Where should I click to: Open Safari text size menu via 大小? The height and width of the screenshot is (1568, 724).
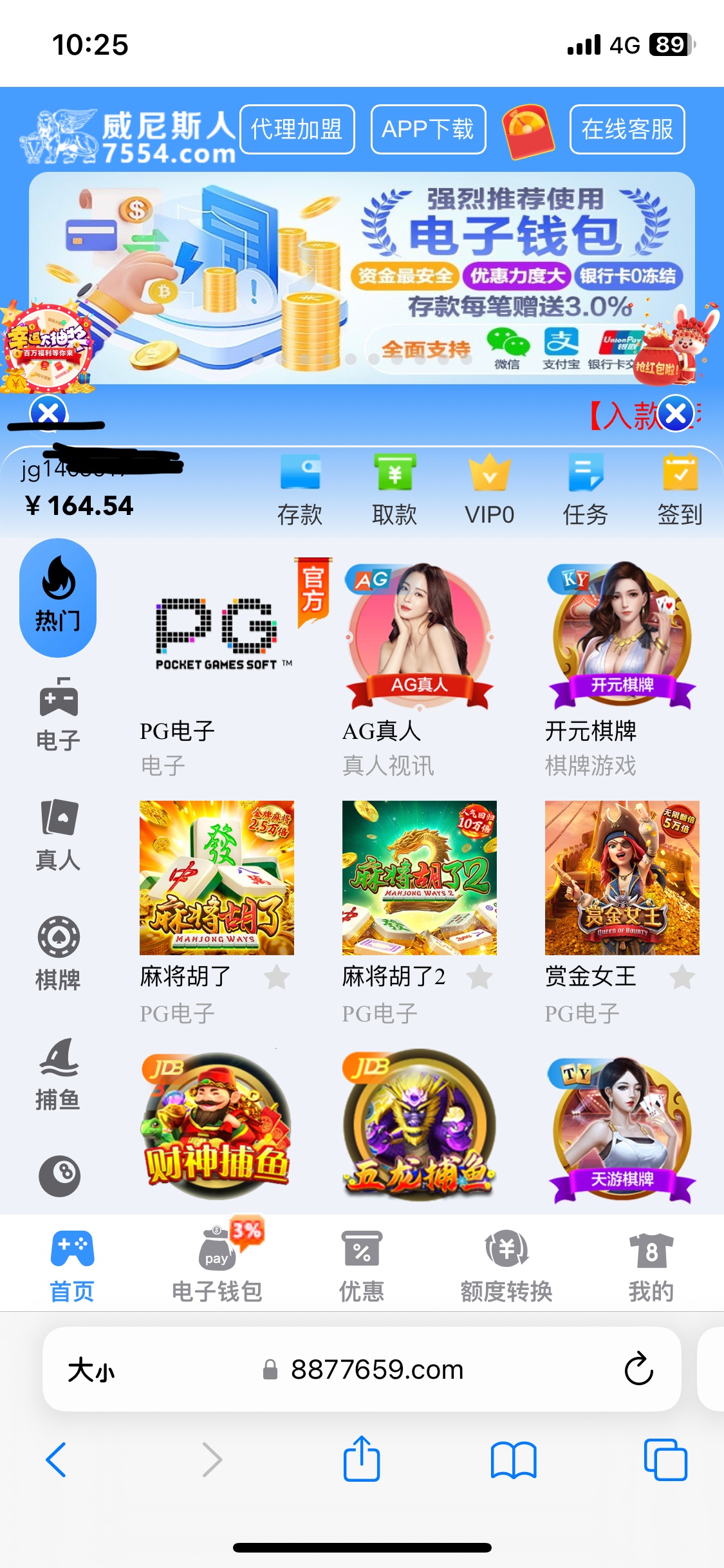(91, 1370)
